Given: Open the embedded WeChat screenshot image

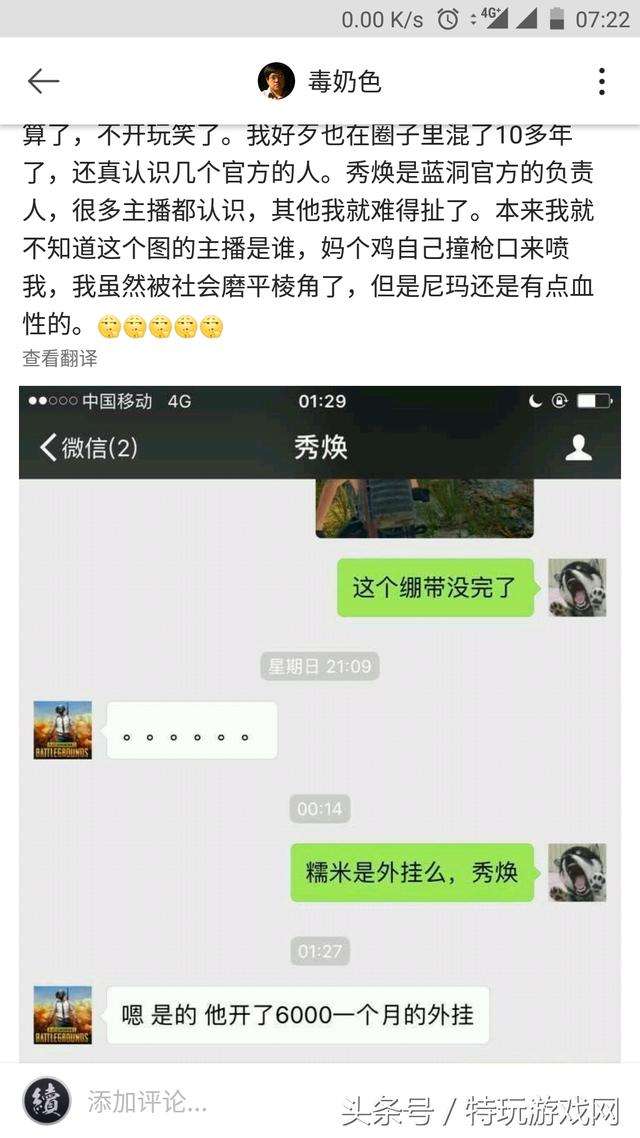Looking at the screenshot, I should click(x=320, y=720).
